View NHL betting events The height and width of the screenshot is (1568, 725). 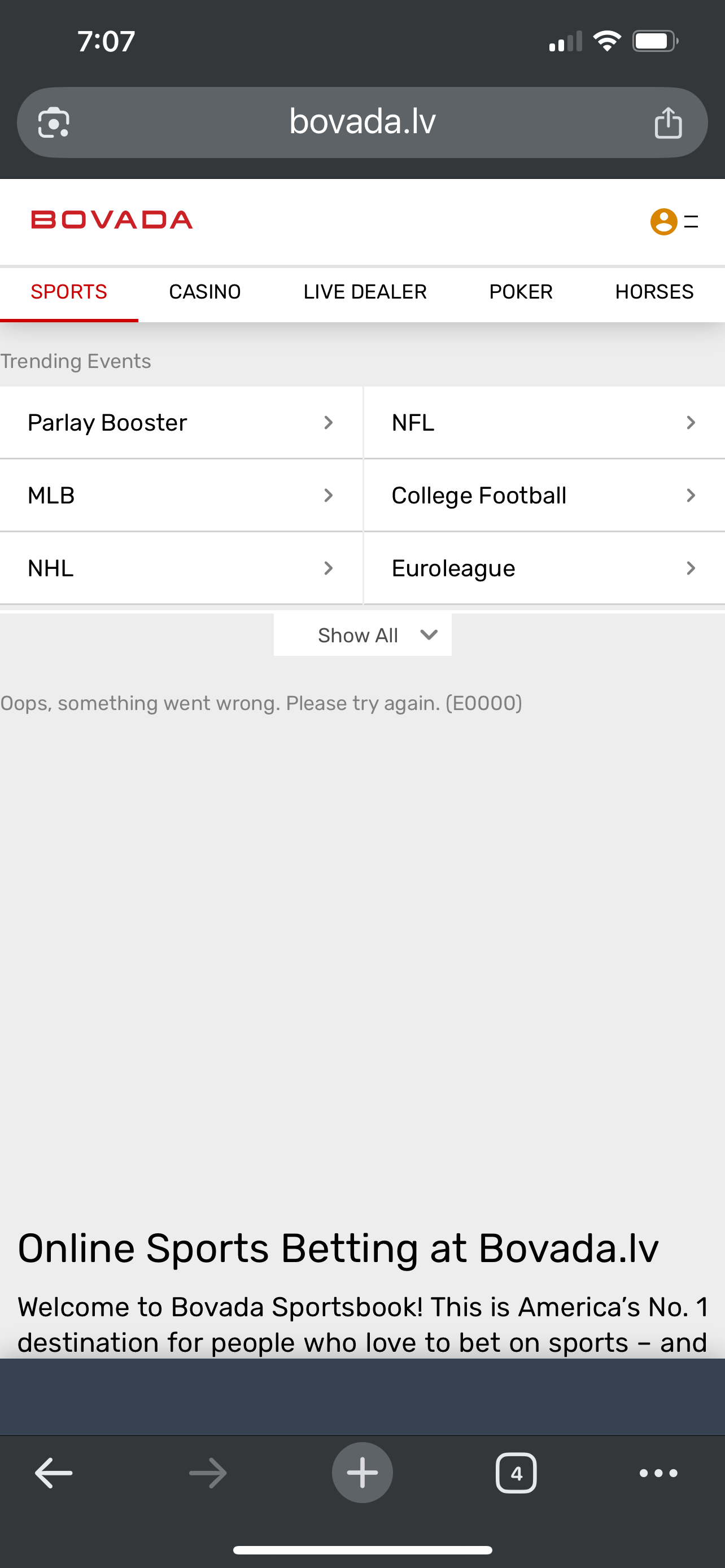point(181,568)
